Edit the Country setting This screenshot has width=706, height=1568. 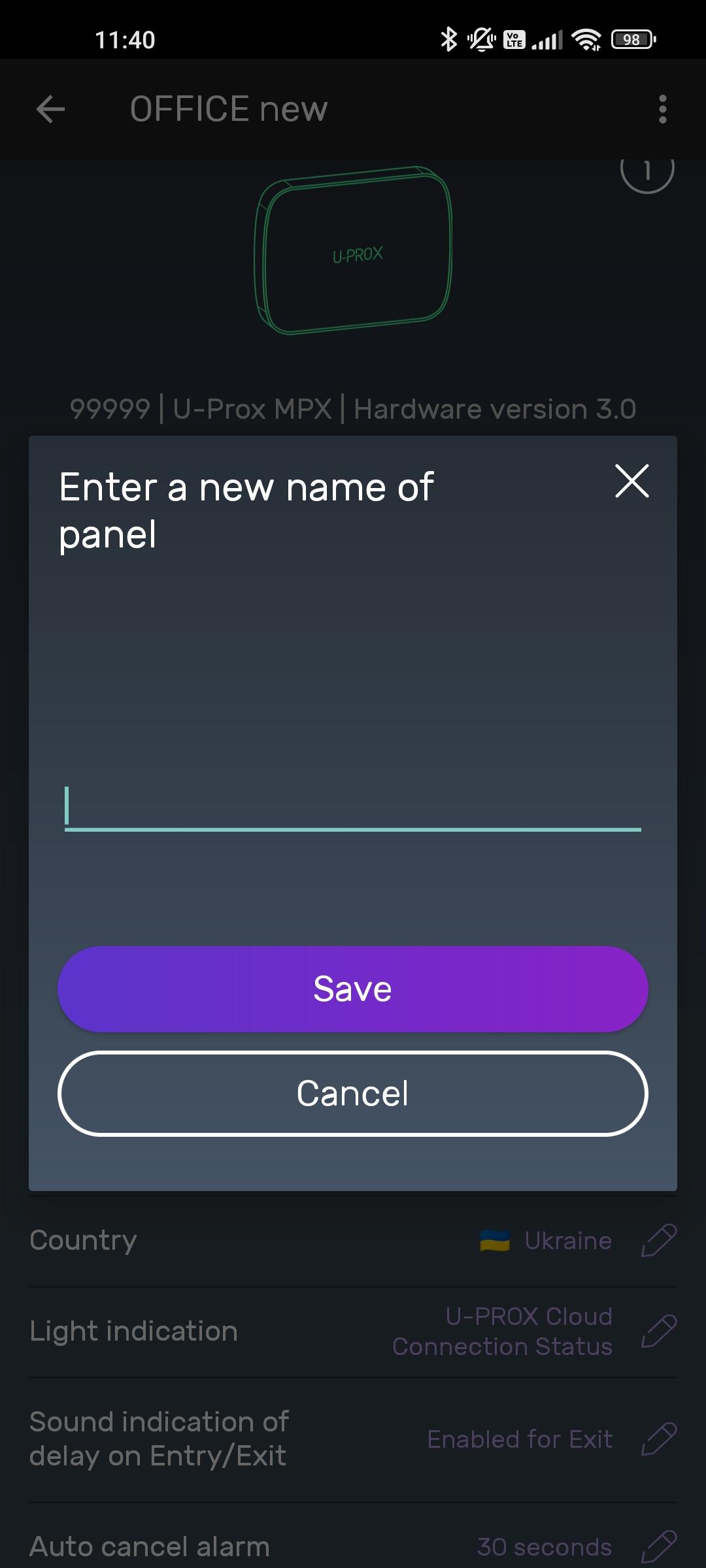[x=658, y=1240]
